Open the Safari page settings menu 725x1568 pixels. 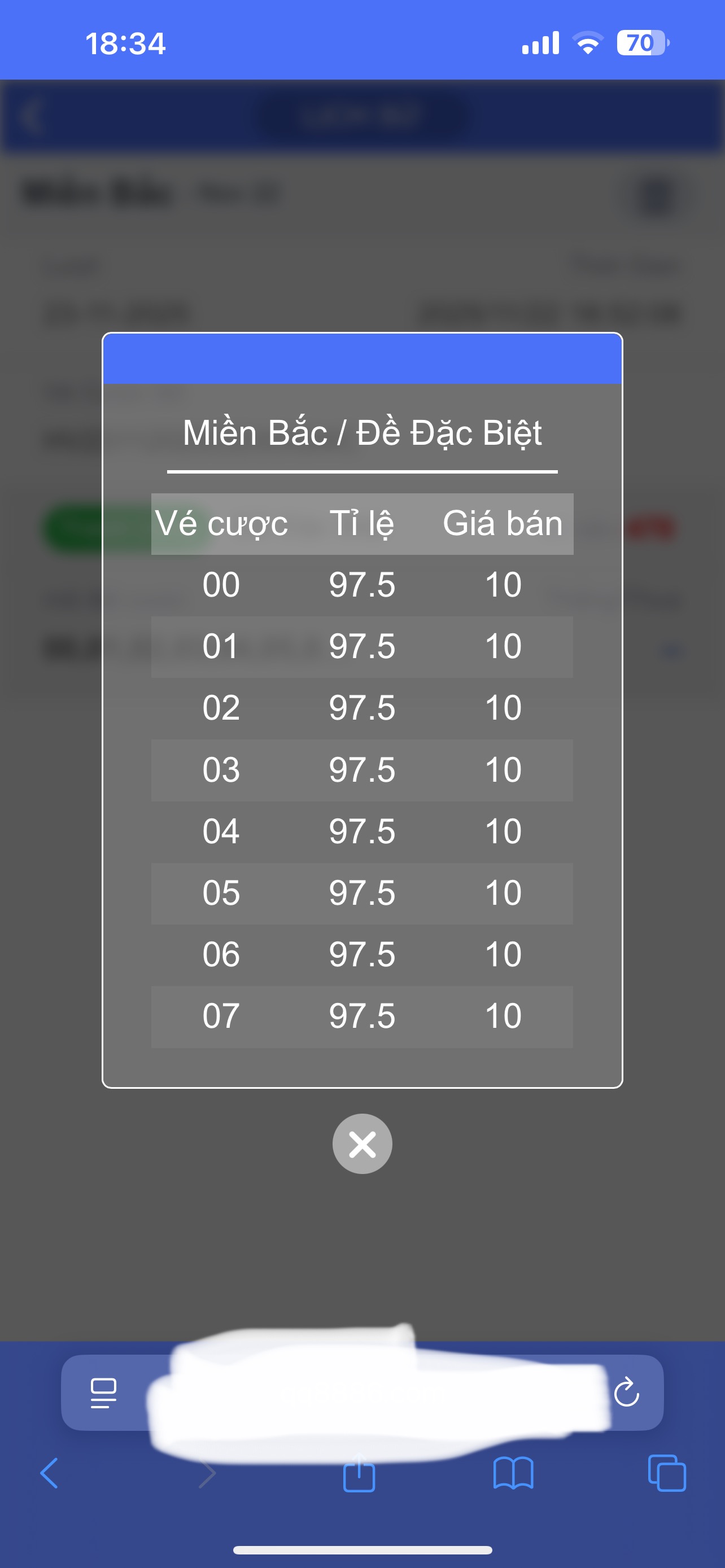[103, 1392]
